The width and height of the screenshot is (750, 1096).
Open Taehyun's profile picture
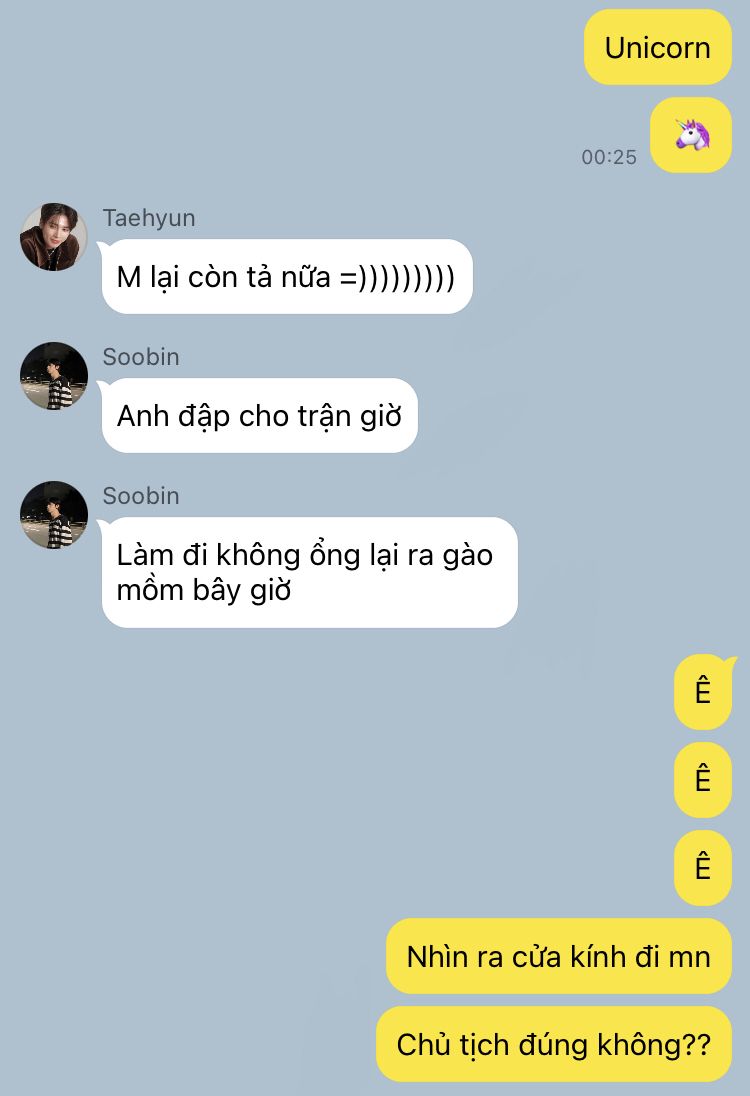pyautogui.click(x=54, y=237)
